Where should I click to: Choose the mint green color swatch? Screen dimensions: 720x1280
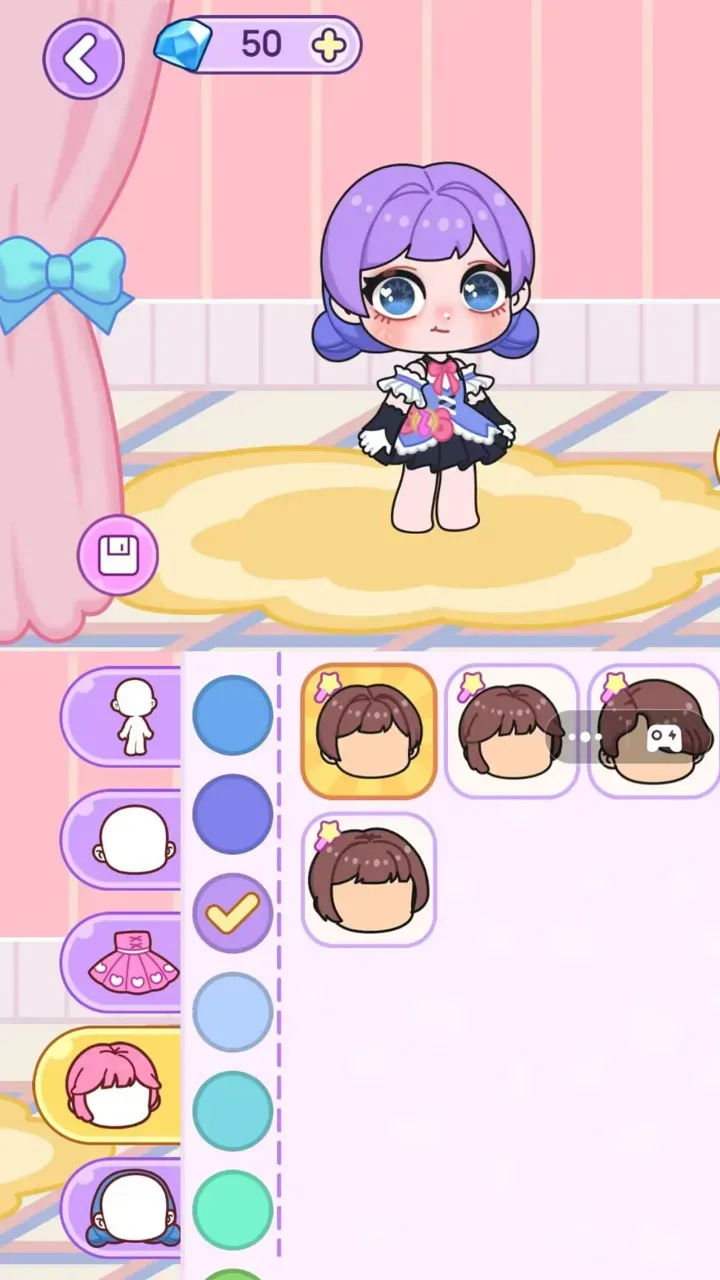tap(233, 1209)
